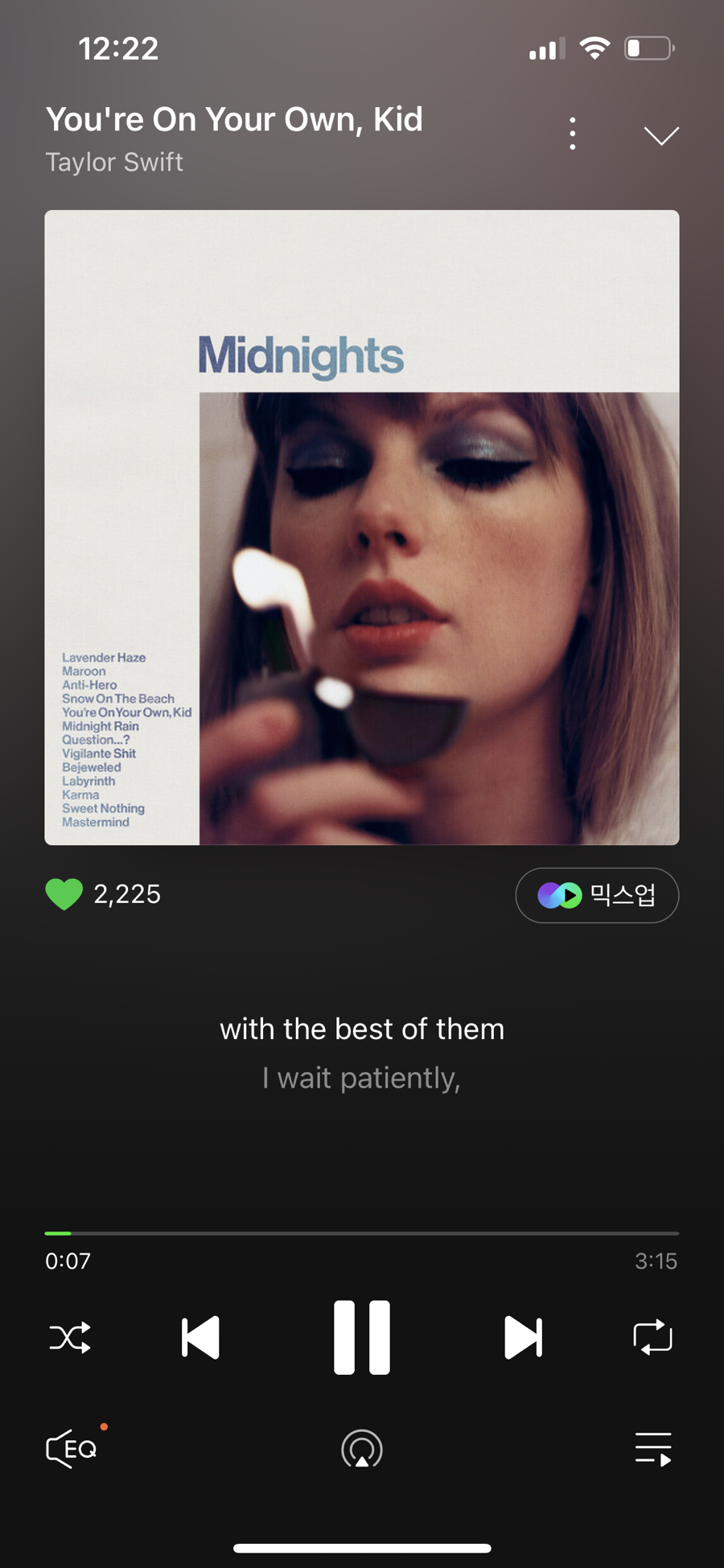Open the full lyrics view
Screen dimensions: 724x1568
click(362, 1053)
